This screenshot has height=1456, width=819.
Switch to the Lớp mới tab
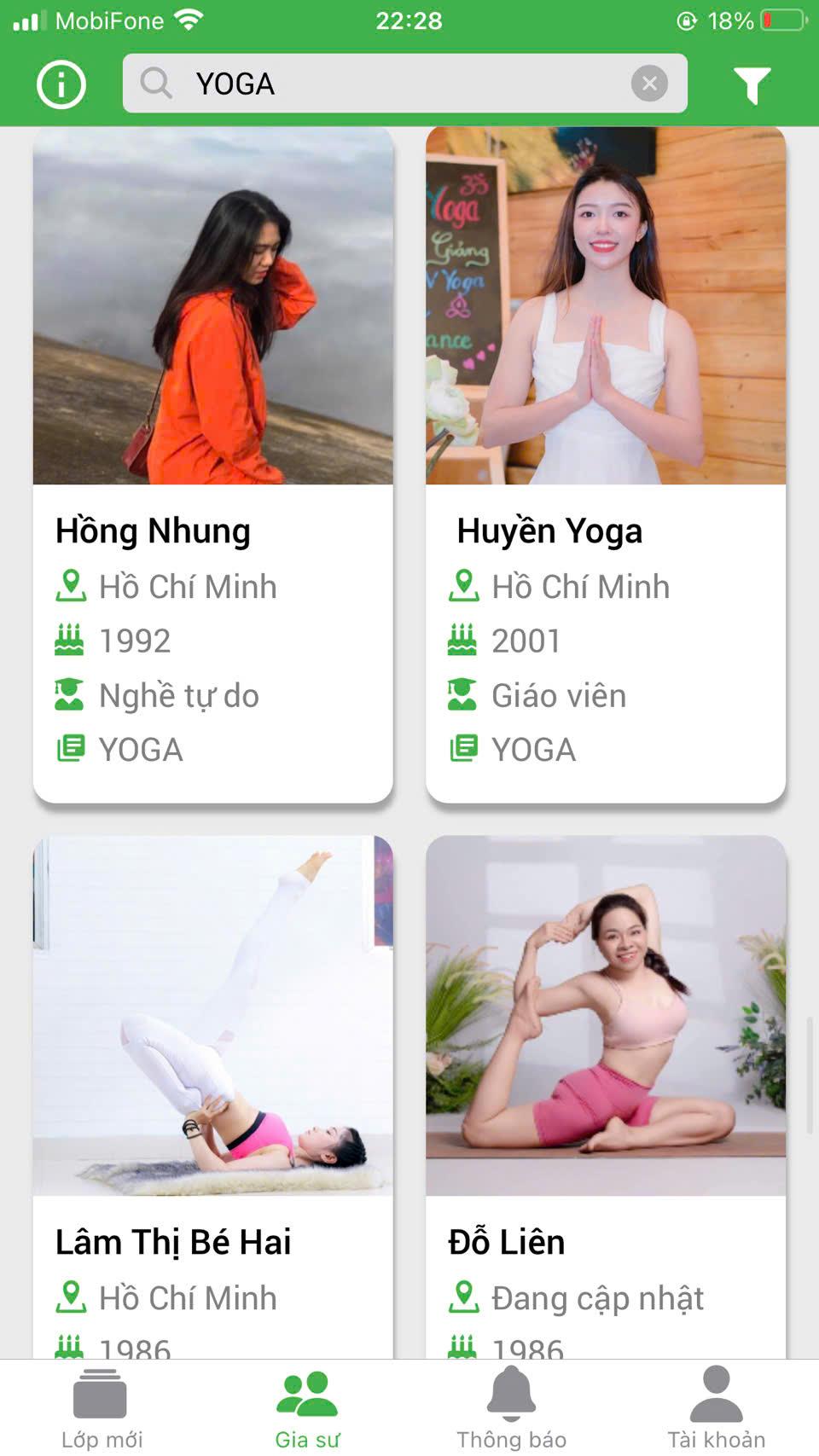[x=102, y=1408]
